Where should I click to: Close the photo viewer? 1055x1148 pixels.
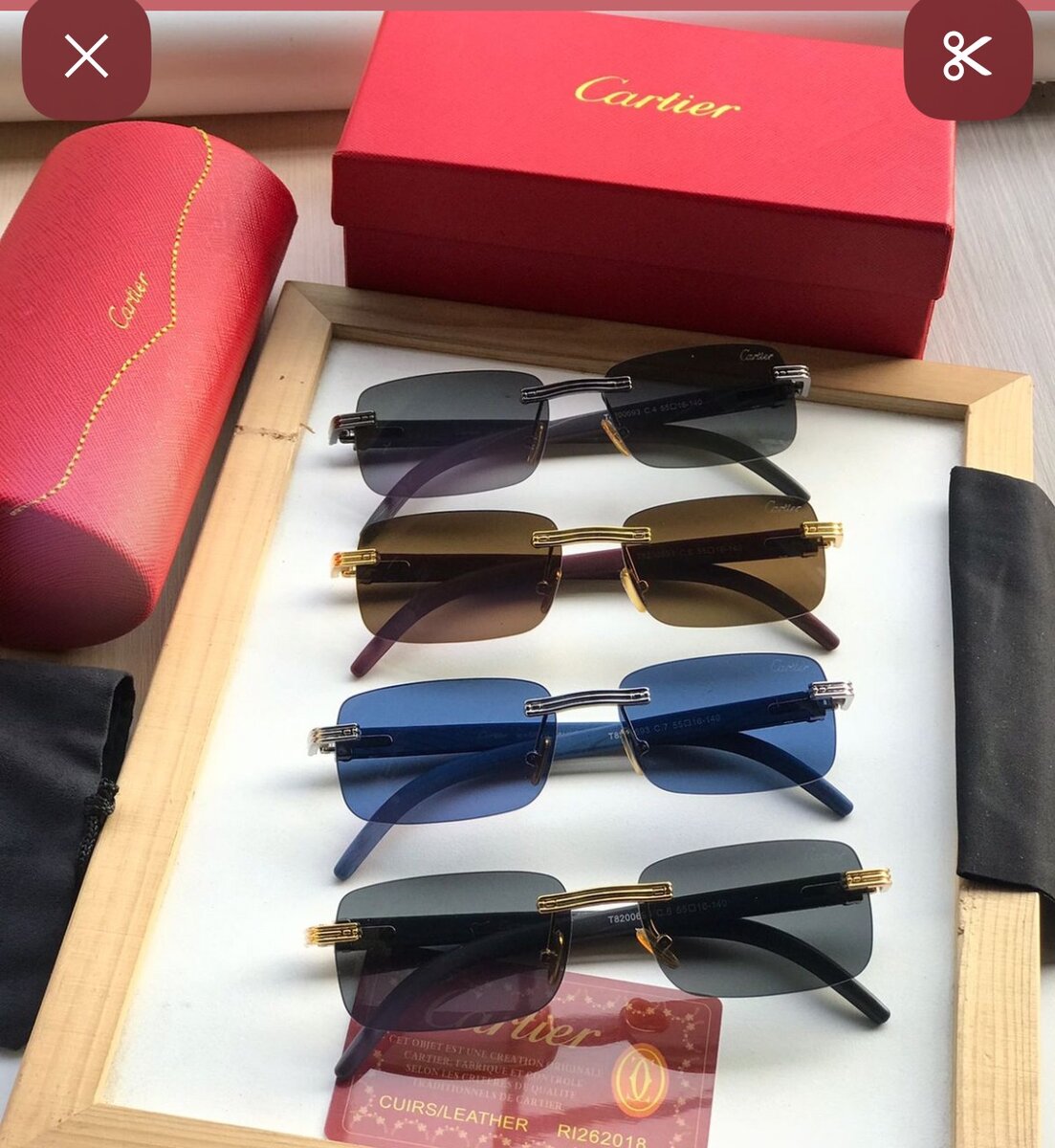[x=86, y=57]
